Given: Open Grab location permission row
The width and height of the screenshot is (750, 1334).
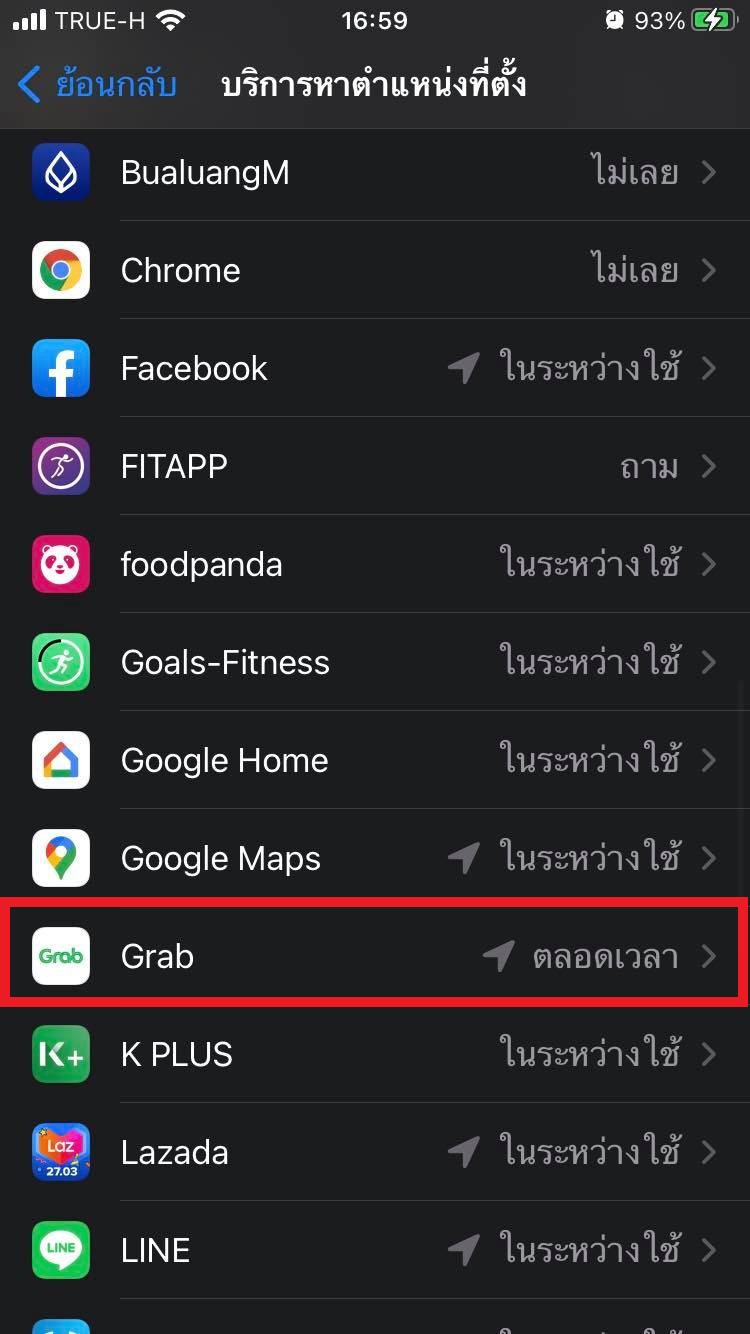Looking at the screenshot, I should pos(375,956).
